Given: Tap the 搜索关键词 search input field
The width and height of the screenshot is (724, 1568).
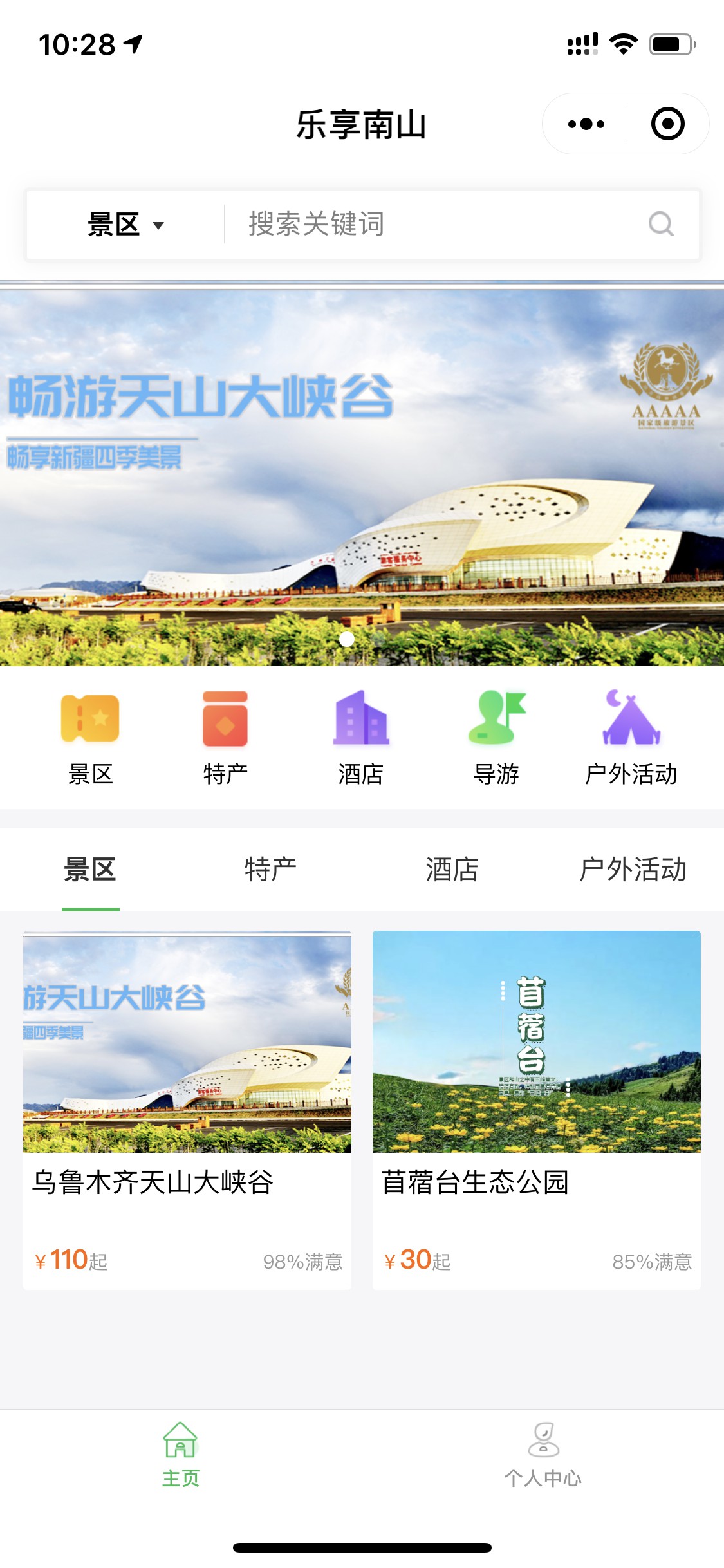Looking at the screenshot, I should point(386,226).
